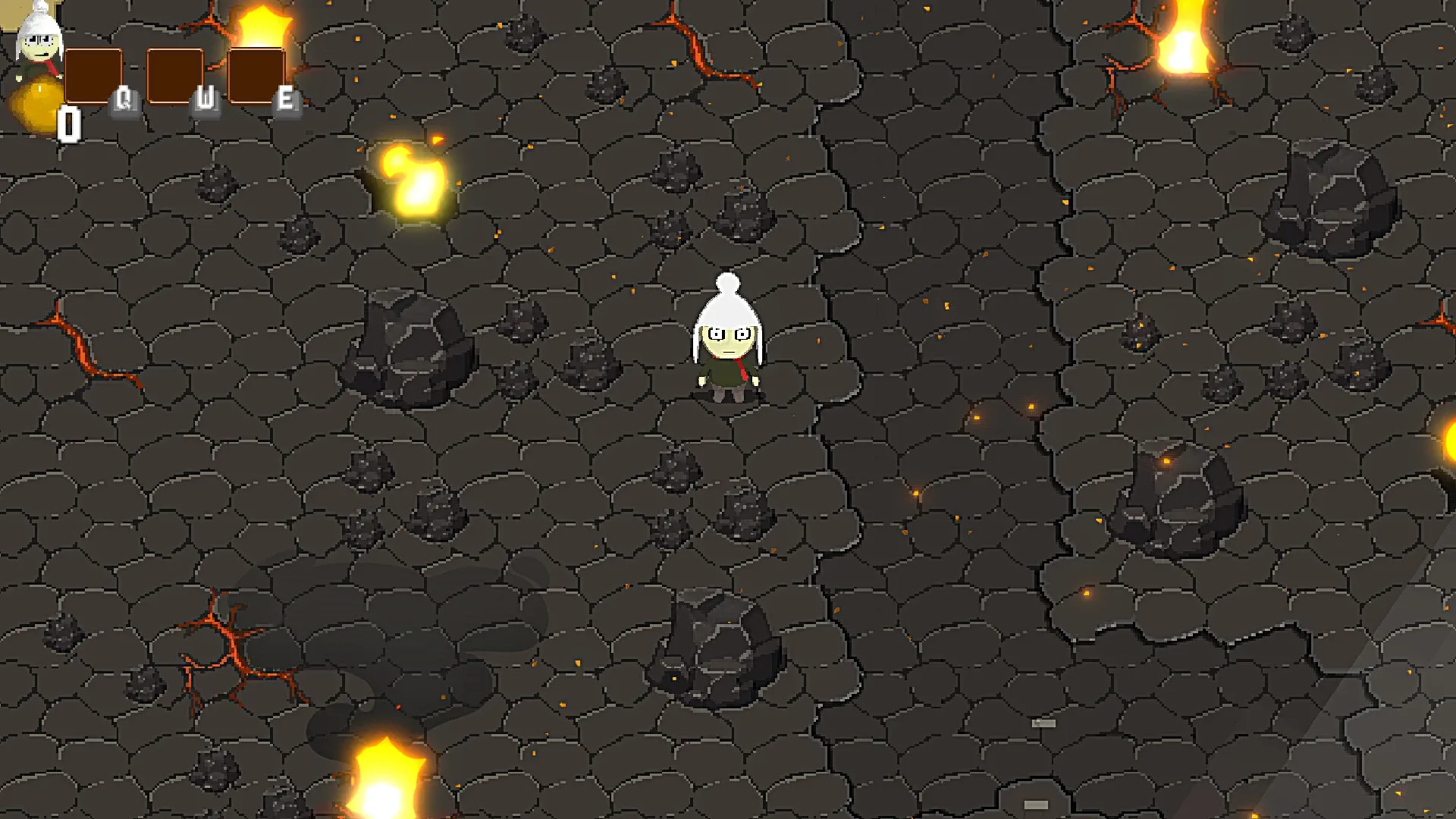
Task: Activate the E ability slot
Action: pos(256,76)
